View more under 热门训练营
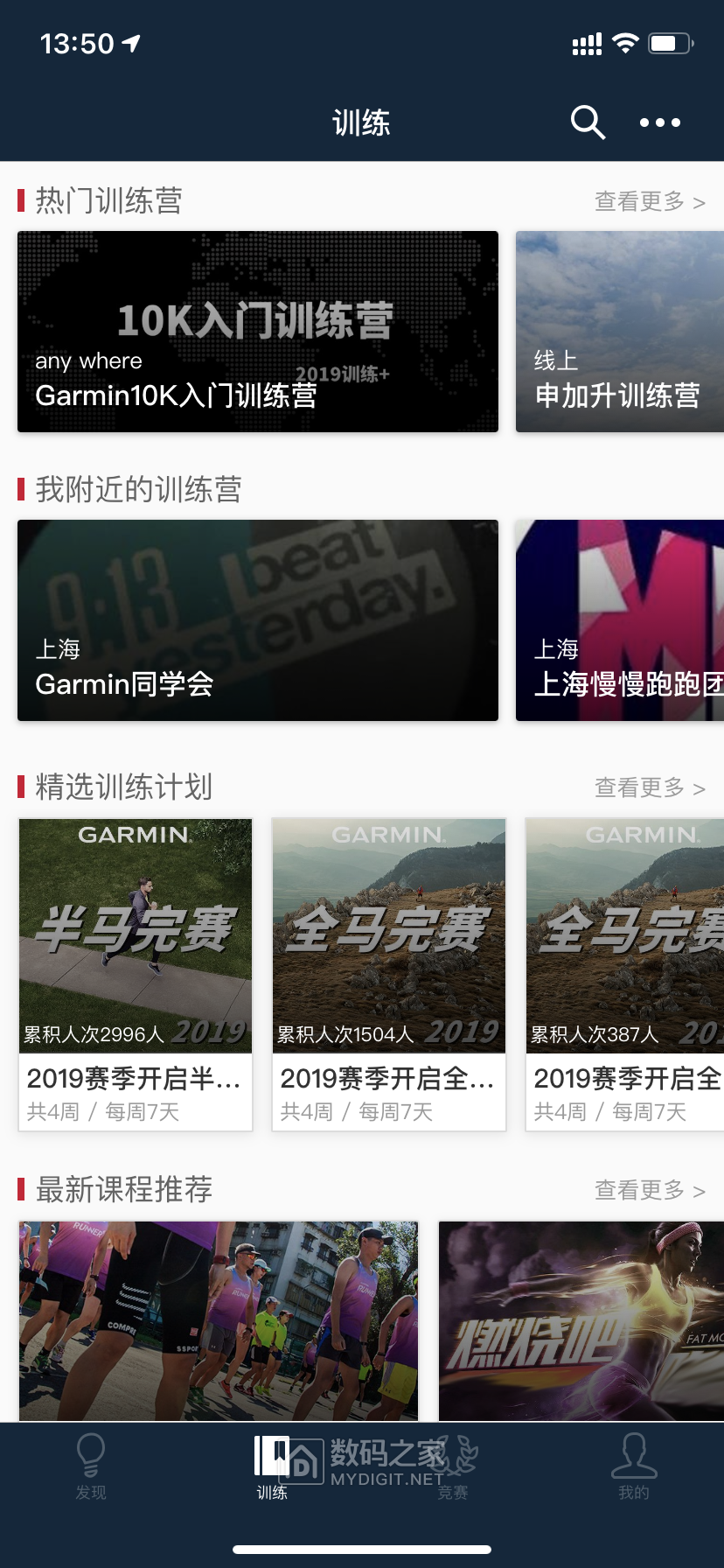This screenshot has width=724, height=1568. point(649,202)
